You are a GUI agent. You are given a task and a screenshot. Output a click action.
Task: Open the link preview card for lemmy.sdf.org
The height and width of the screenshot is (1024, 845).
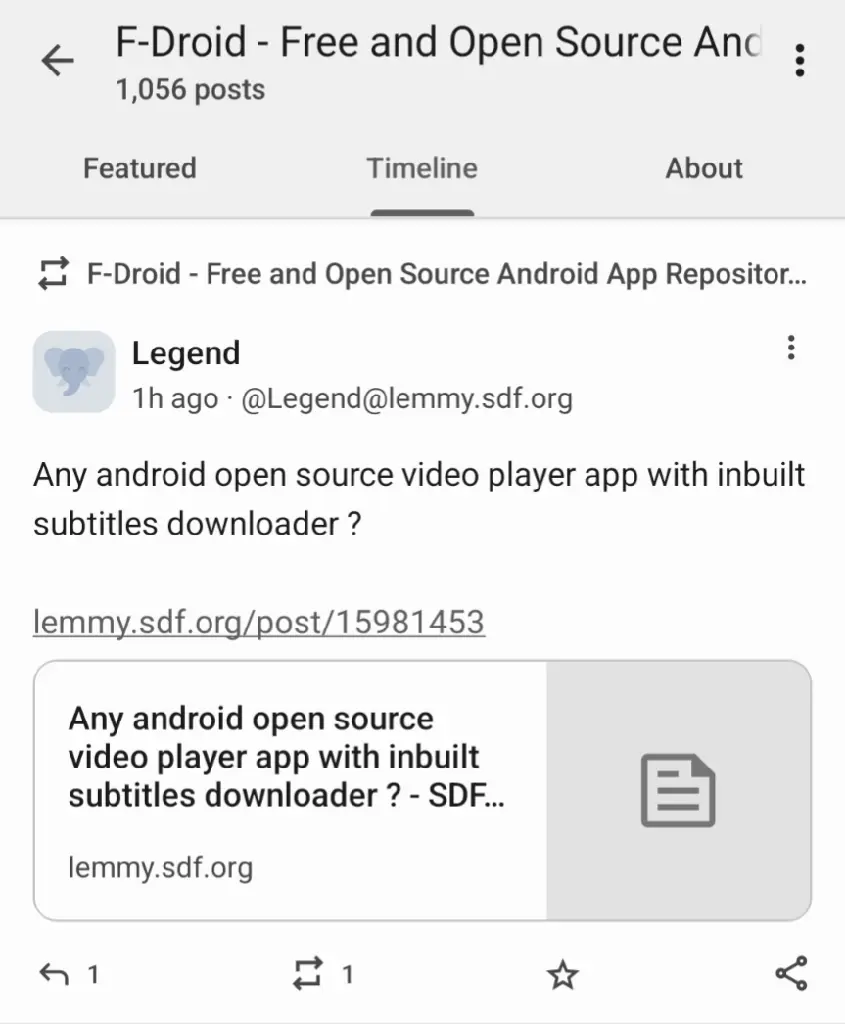click(x=422, y=789)
